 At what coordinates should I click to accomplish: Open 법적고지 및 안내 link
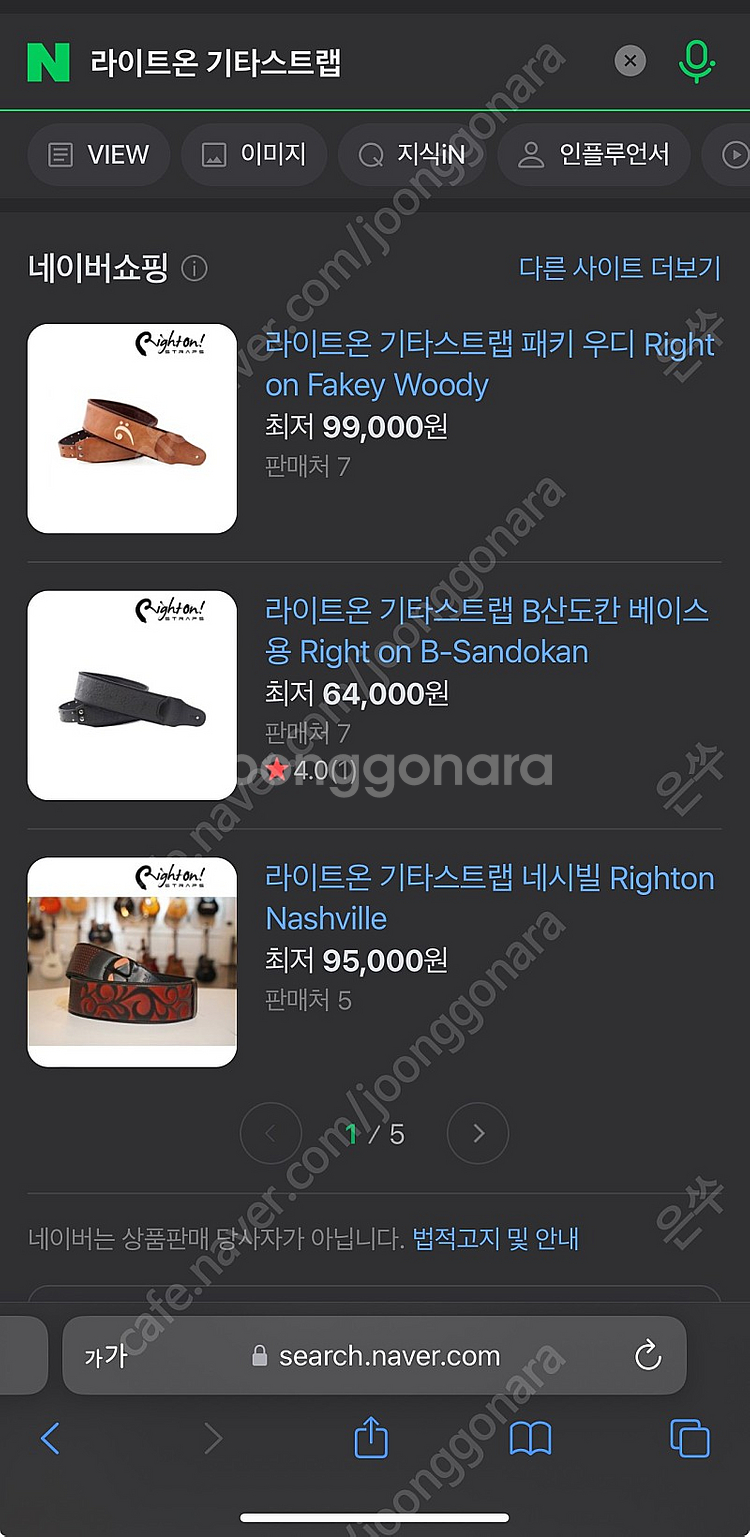pos(496,1240)
